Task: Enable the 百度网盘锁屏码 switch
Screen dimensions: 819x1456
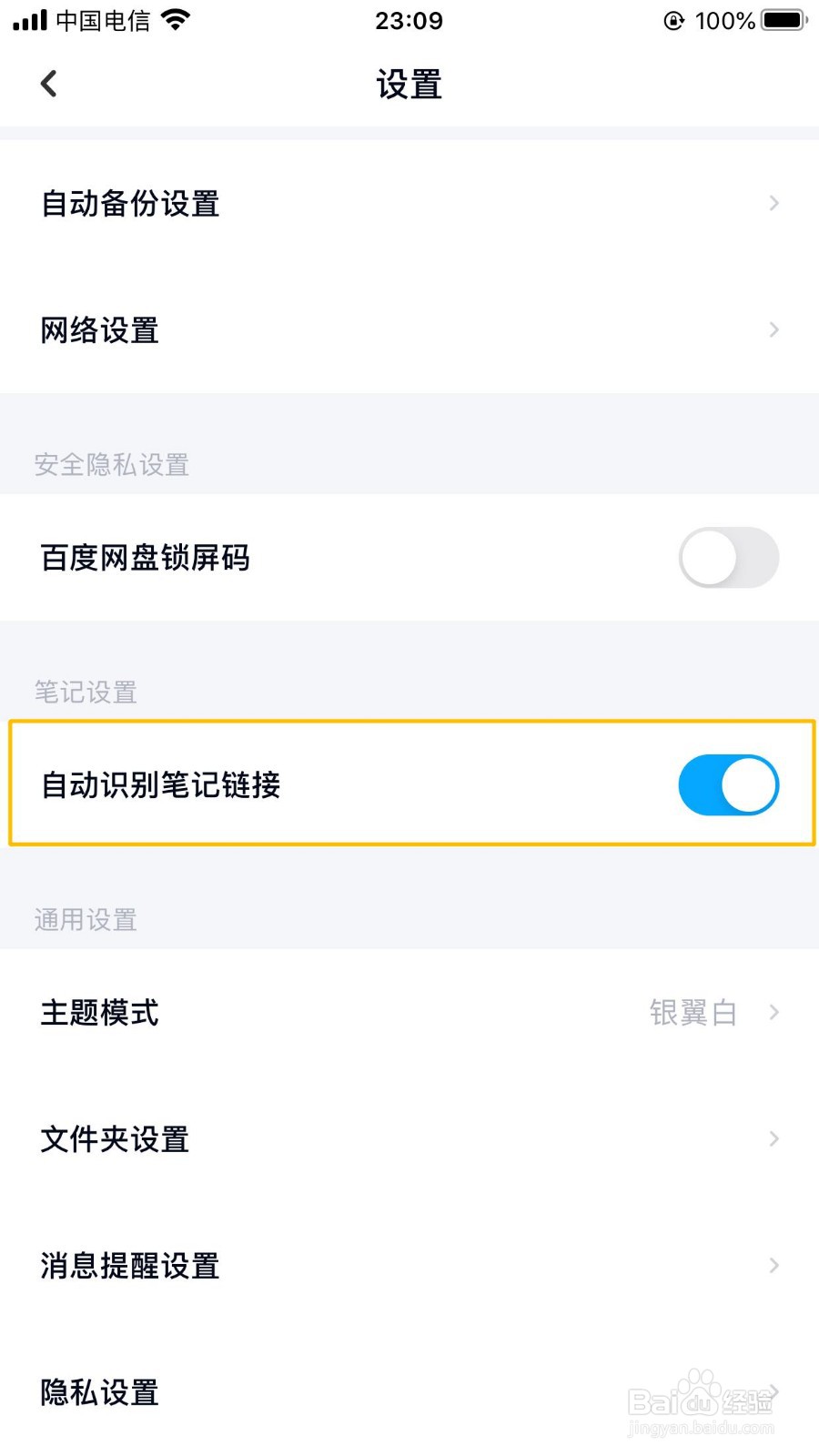Action: (x=728, y=558)
